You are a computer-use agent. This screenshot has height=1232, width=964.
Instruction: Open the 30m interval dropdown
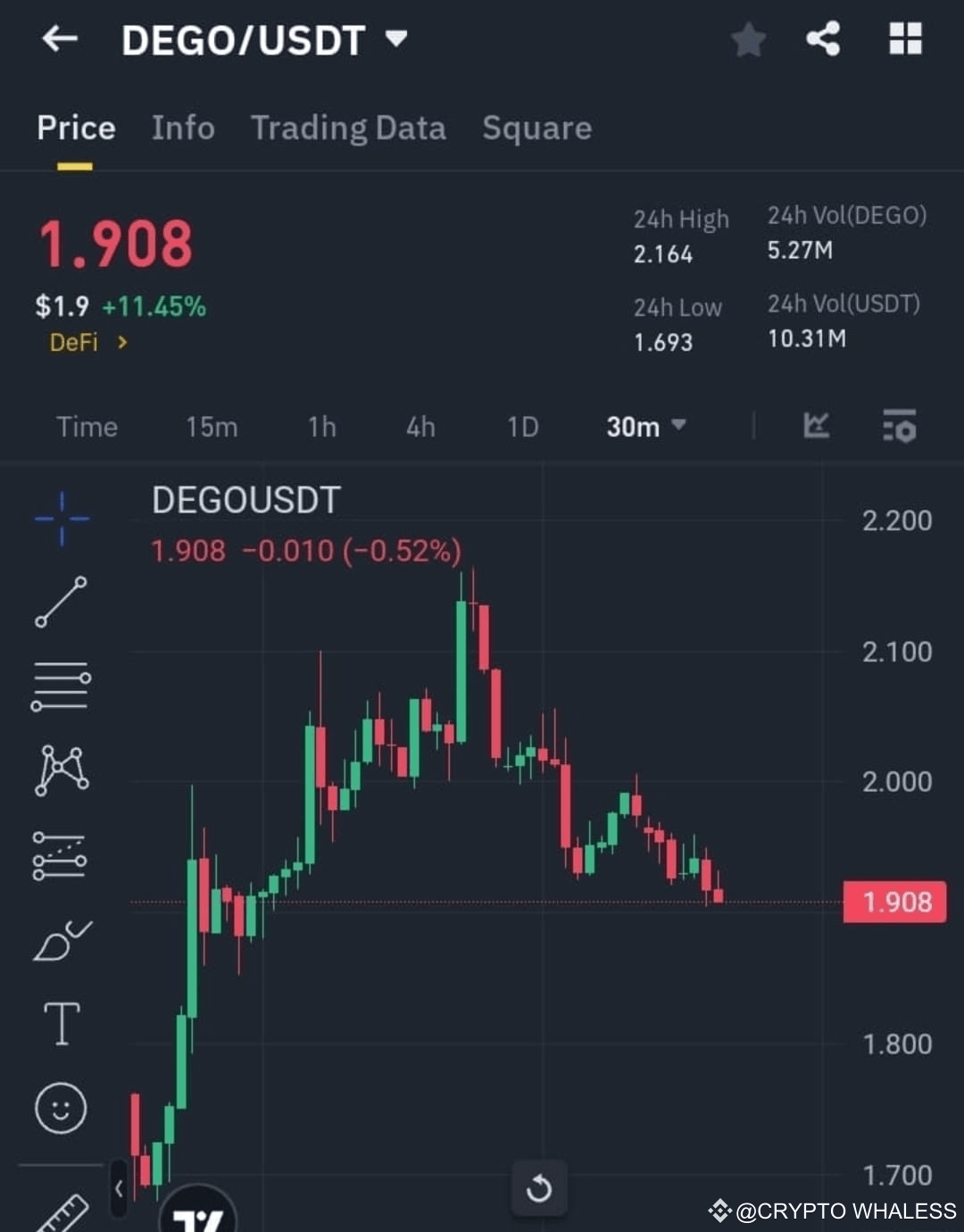(646, 427)
